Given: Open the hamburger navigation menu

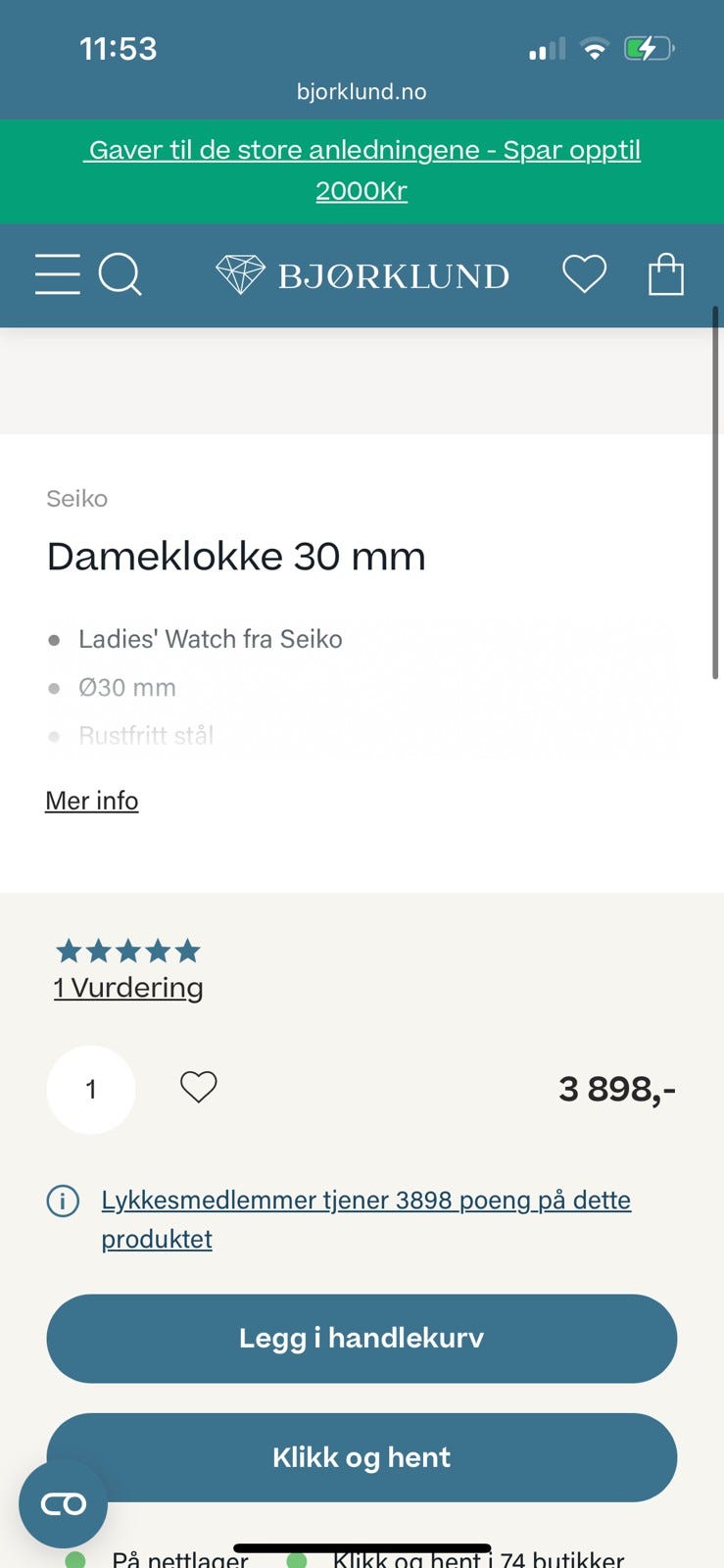Looking at the screenshot, I should coord(57,275).
